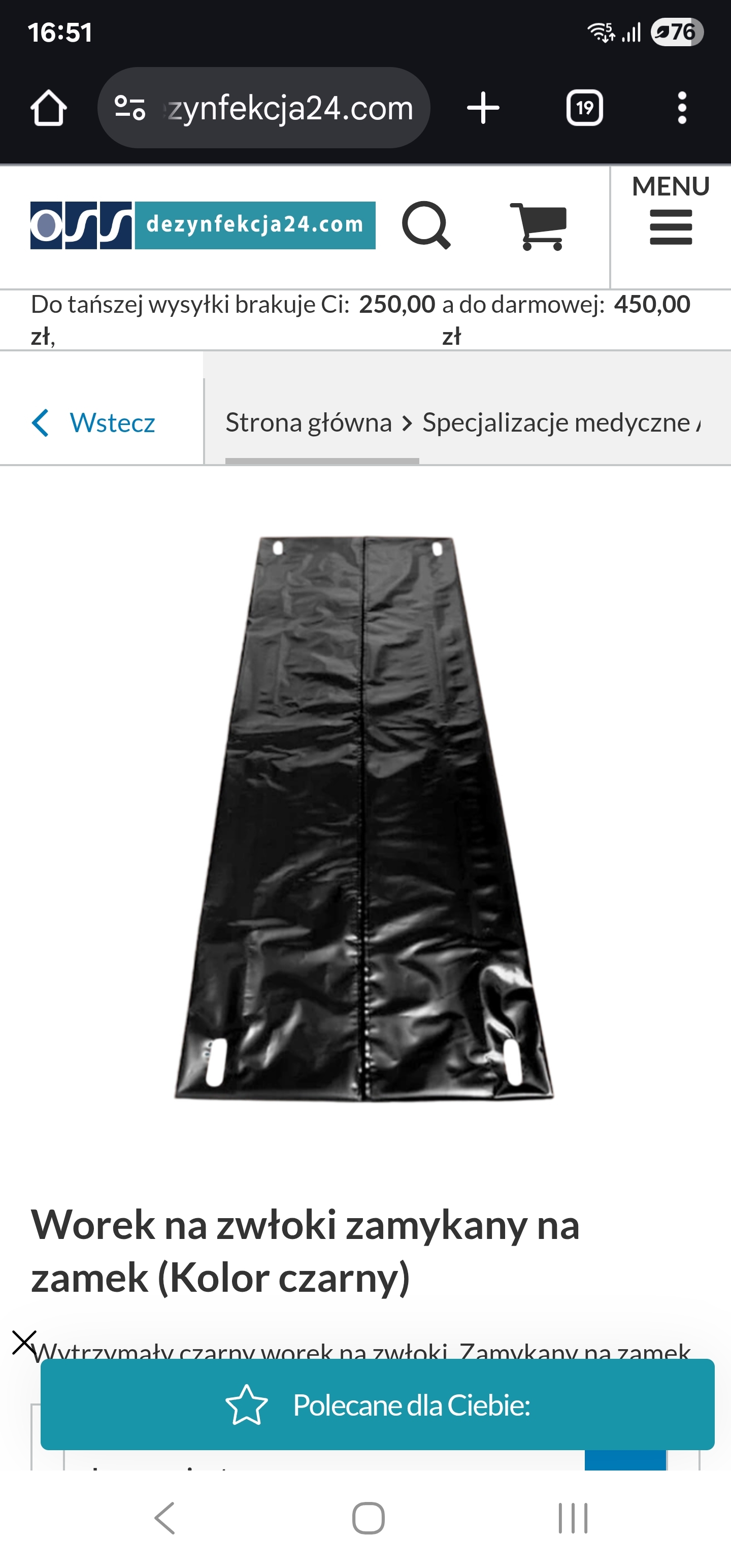Dismiss the recommendations banner with X
This screenshot has width=731, height=1568.
coord(24,1342)
